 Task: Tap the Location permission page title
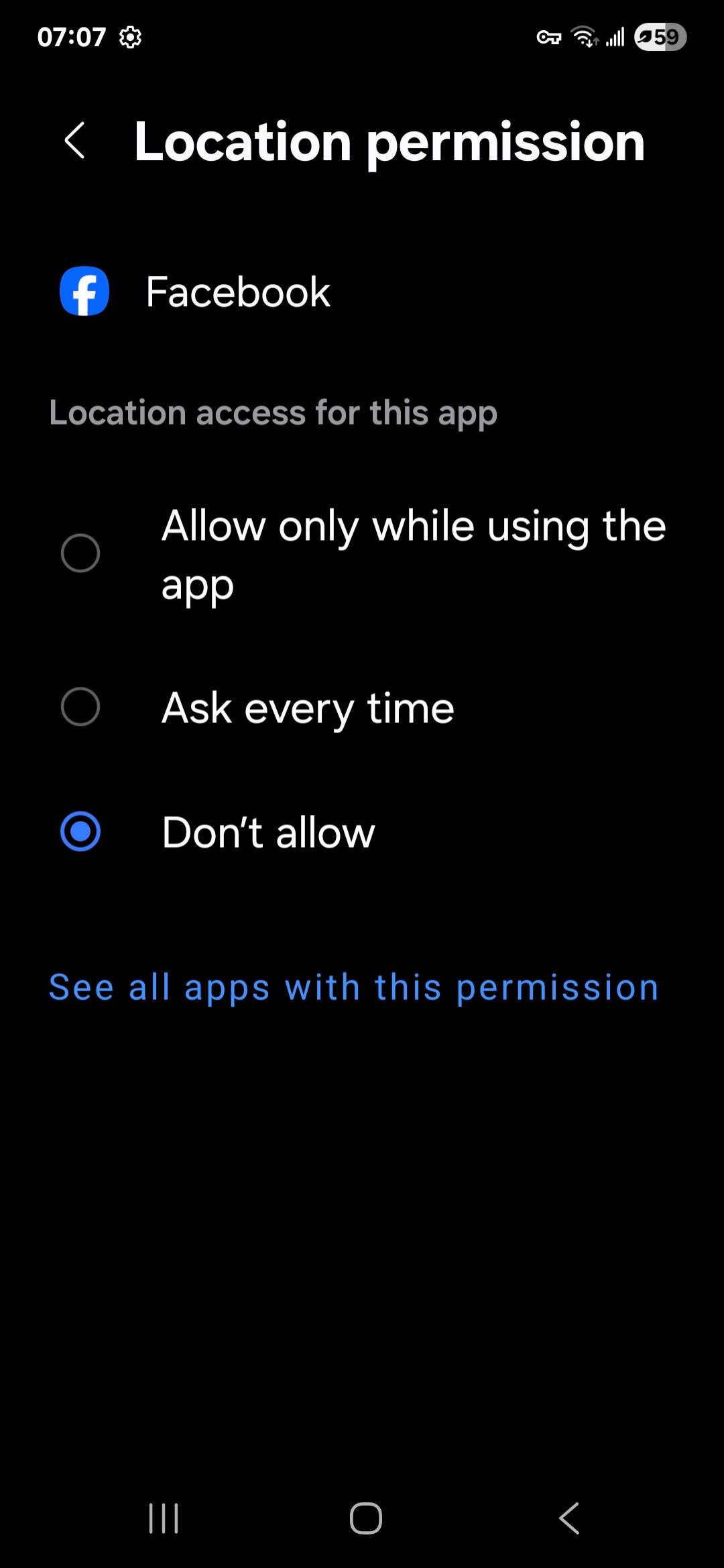pos(388,141)
